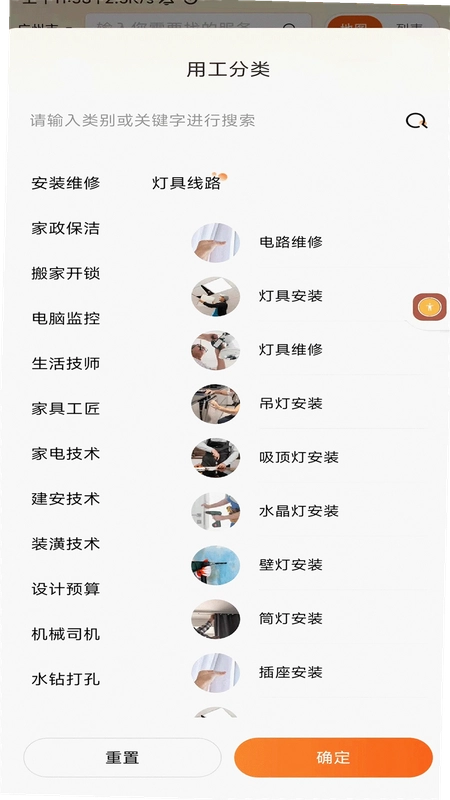450x800 pixels.
Task: Focus the category keyword search field
Action: [214, 121]
